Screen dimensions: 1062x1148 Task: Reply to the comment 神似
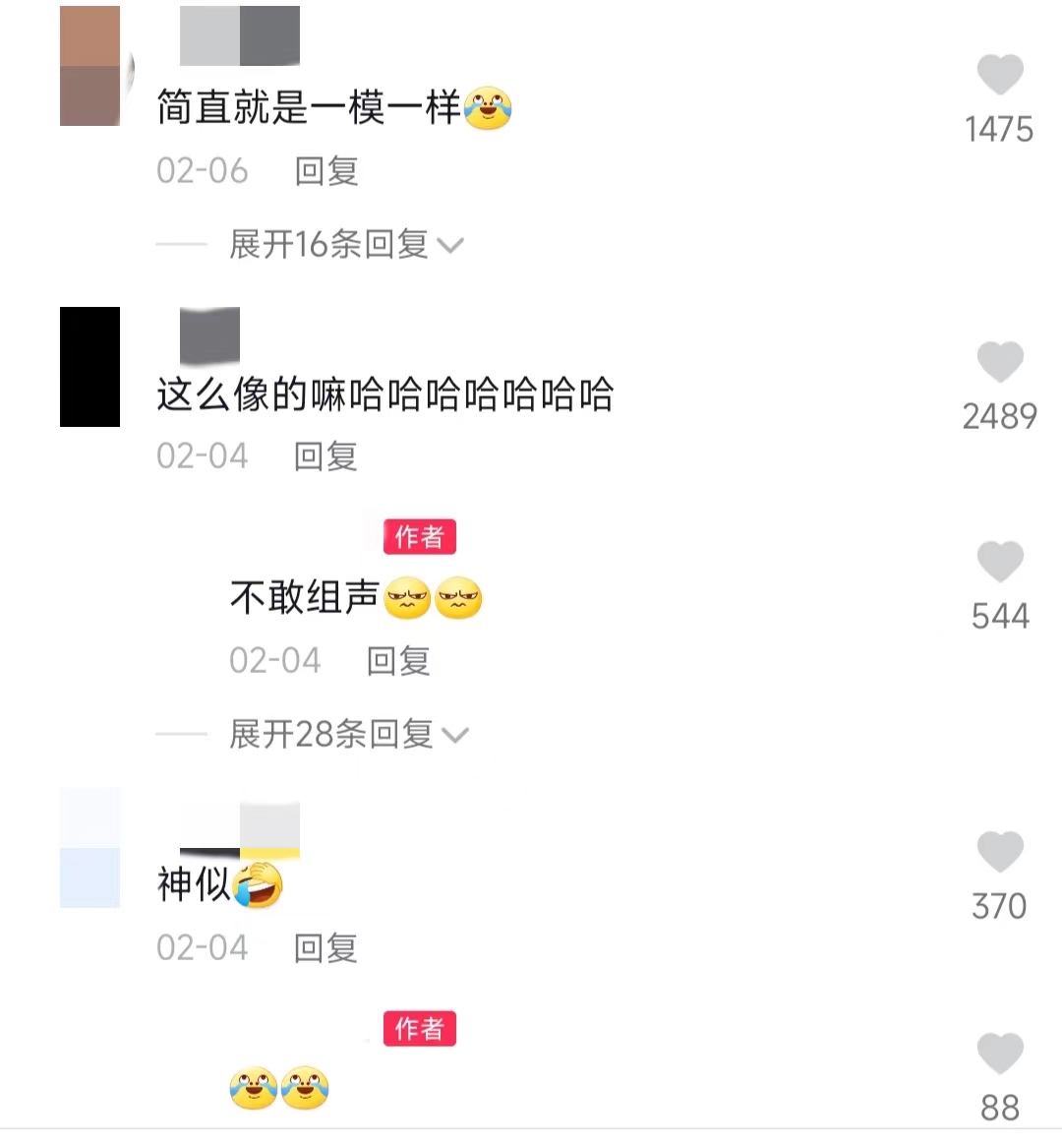[325, 948]
